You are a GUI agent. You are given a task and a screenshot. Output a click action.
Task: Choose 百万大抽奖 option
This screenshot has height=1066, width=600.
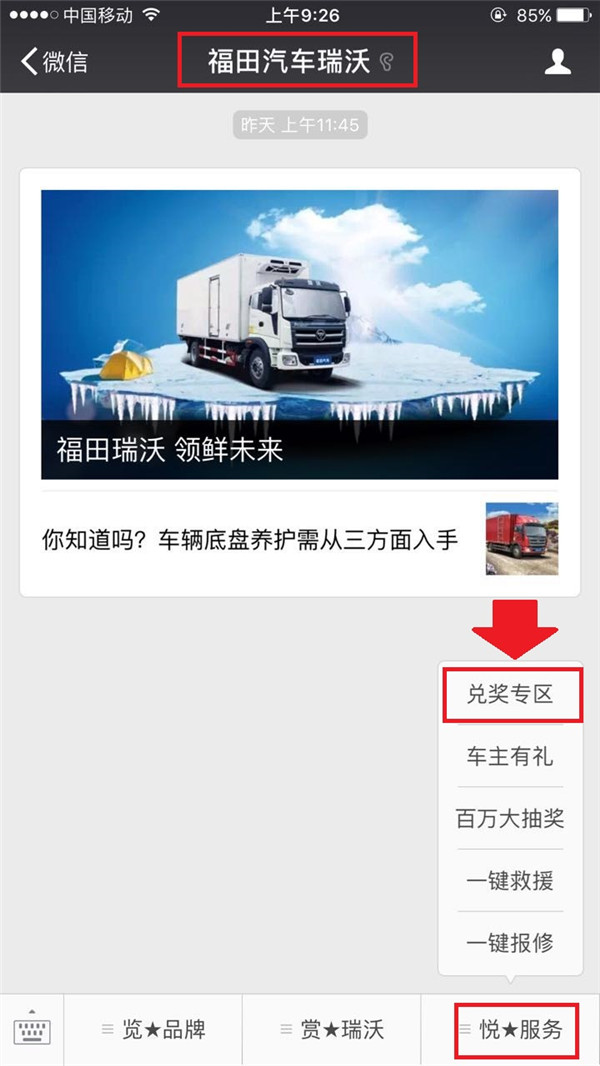click(510, 818)
